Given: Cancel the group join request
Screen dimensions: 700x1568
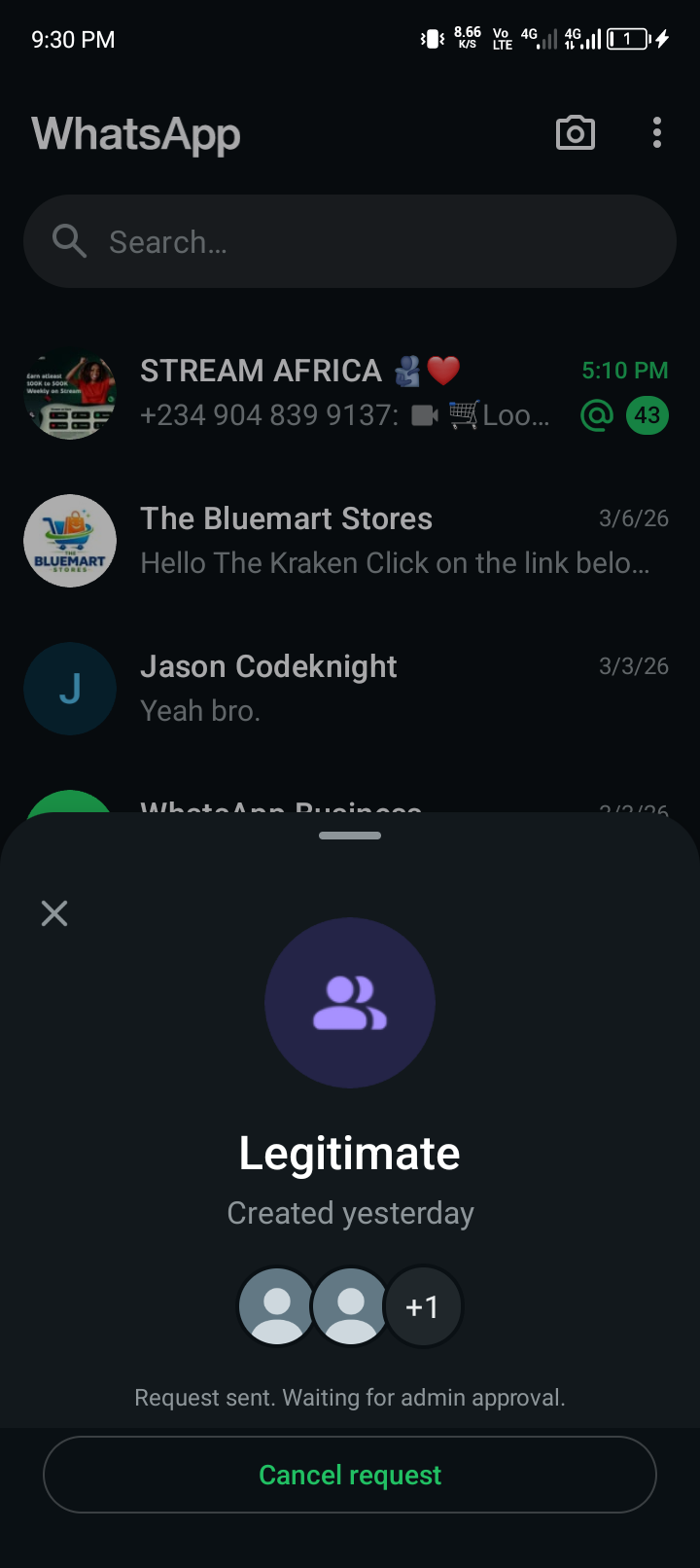Looking at the screenshot, I should click(350, 1475).
